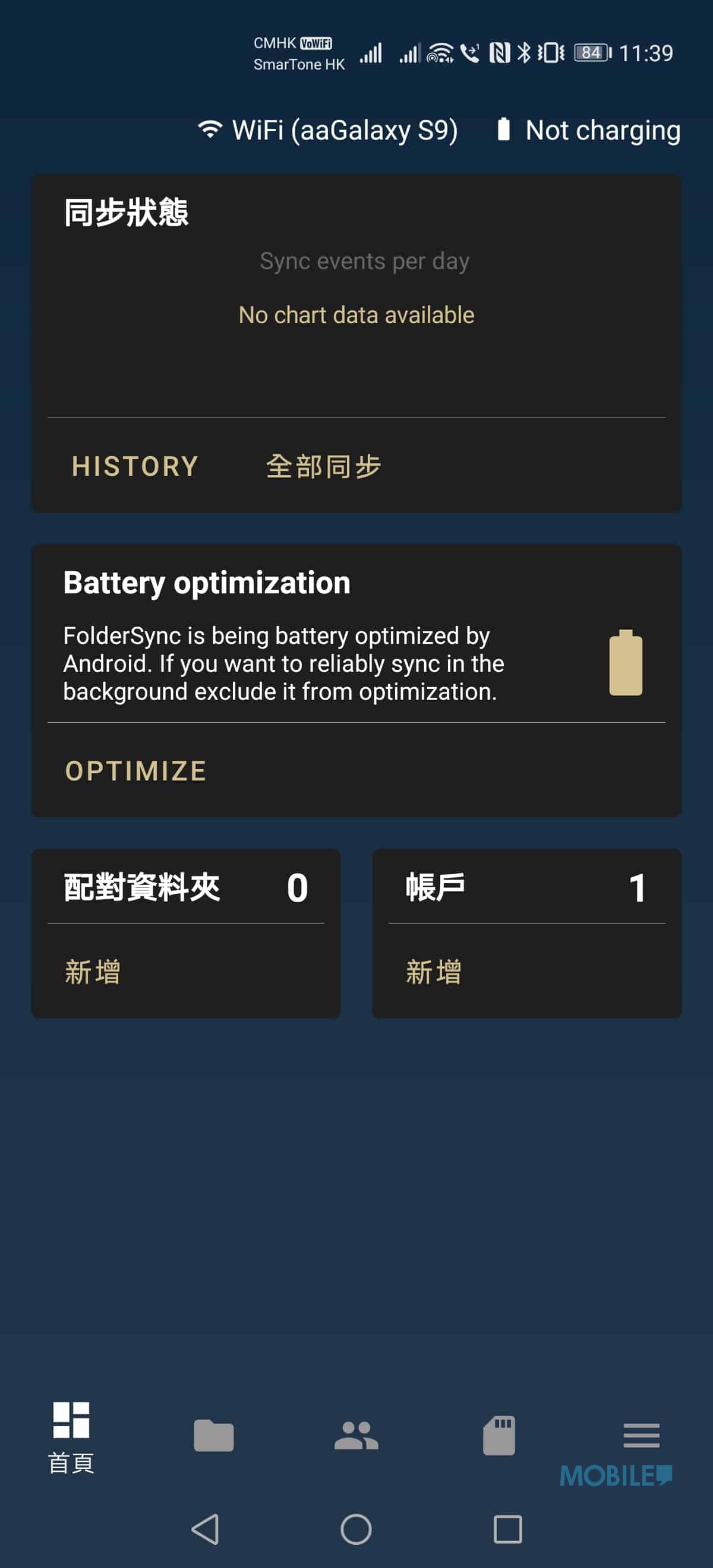Go to the system home screen
Image resolution: width=713 pixels, height=1568 pixels.
click(356, 1529)
